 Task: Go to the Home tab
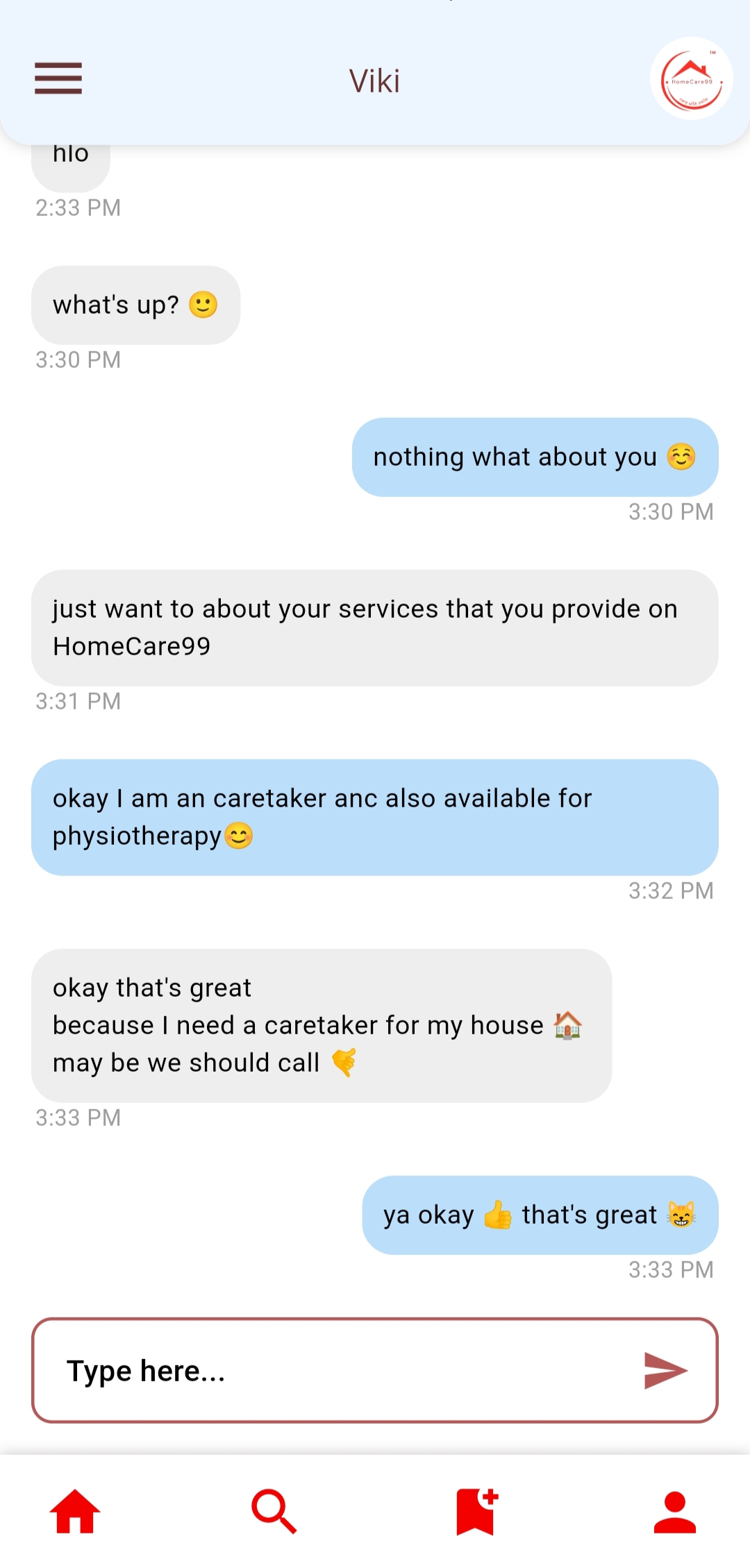click(x=75, y=1511)
